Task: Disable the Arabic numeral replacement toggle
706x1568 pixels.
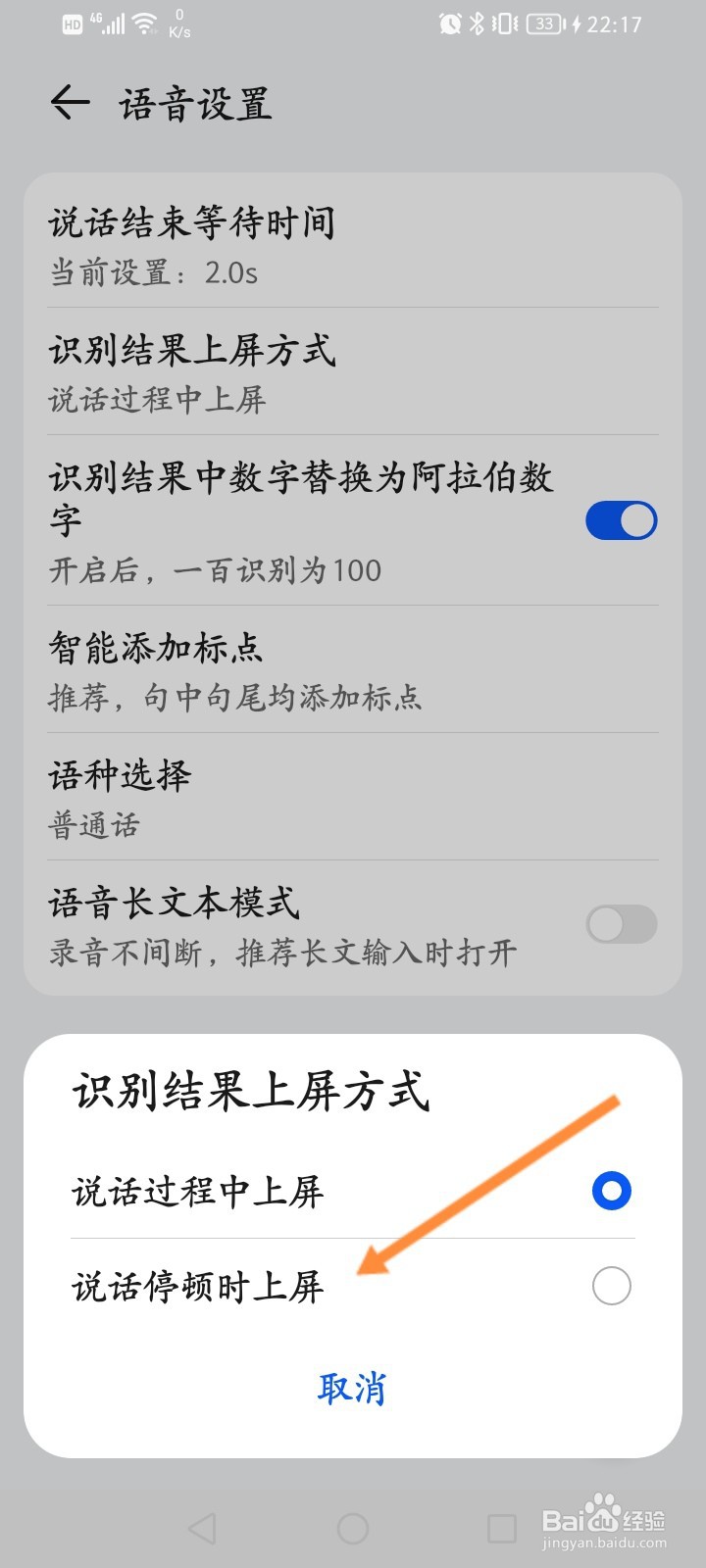Action: 620,520
